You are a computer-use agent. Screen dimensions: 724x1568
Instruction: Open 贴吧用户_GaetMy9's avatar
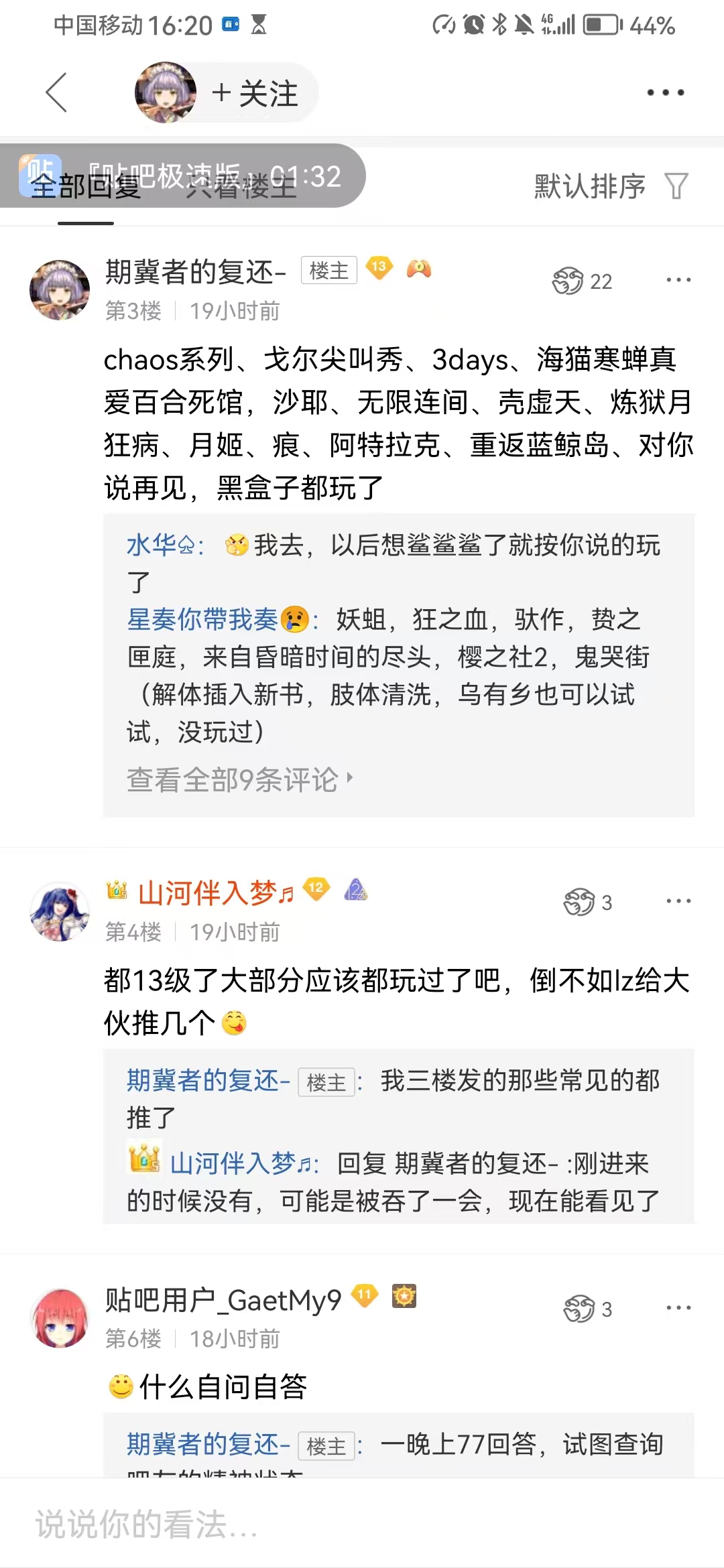(60, 1318)
